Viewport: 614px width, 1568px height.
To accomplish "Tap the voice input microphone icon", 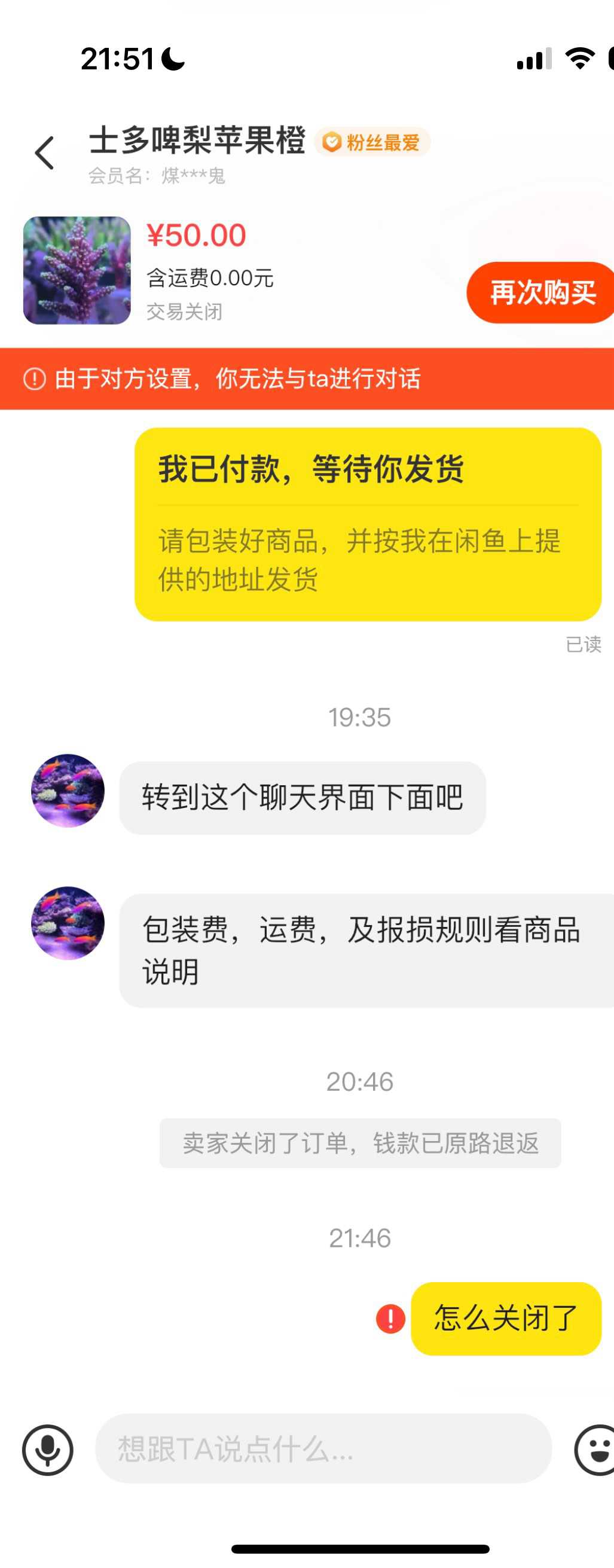I will (47, 1450).
